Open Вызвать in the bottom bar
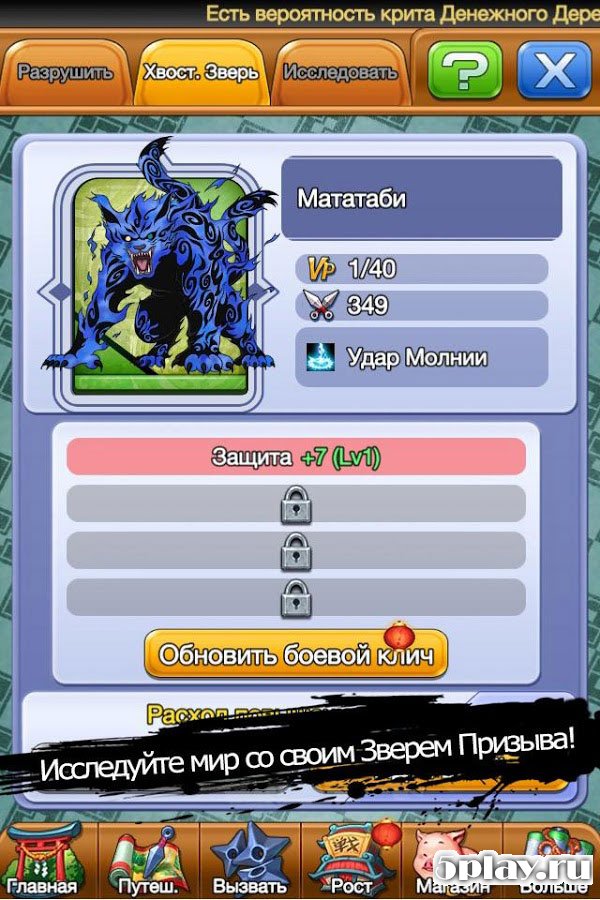 (249, 860)
